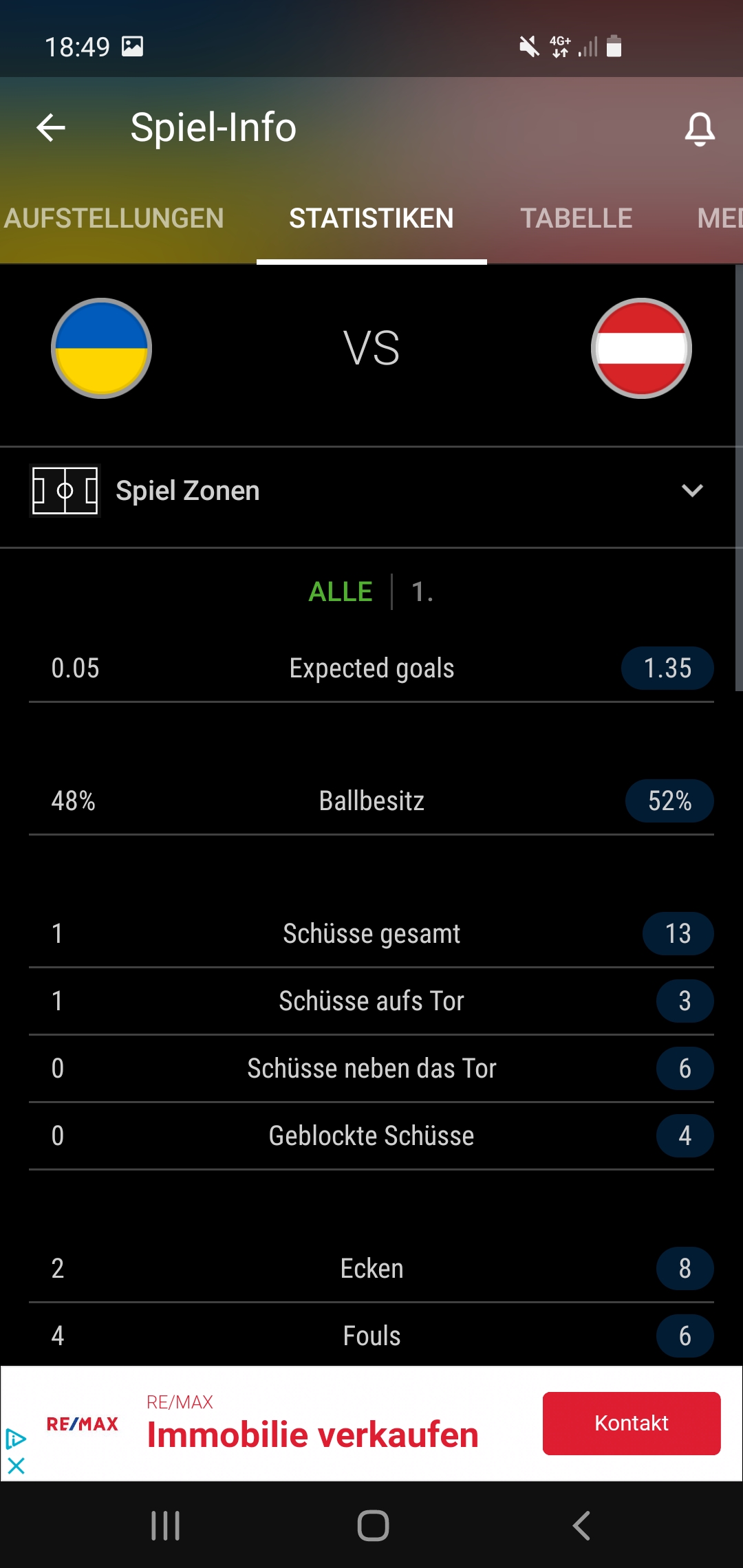This screenshot has width=743, height=1568.
Task: Close the RE/MAX ad banner
Action: click(16, 1466)
